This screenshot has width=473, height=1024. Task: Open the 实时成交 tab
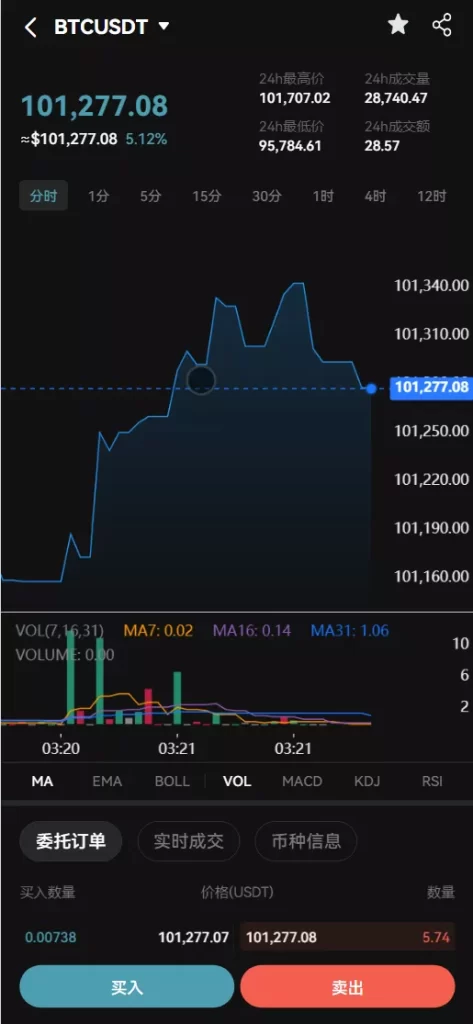point(189,841)
